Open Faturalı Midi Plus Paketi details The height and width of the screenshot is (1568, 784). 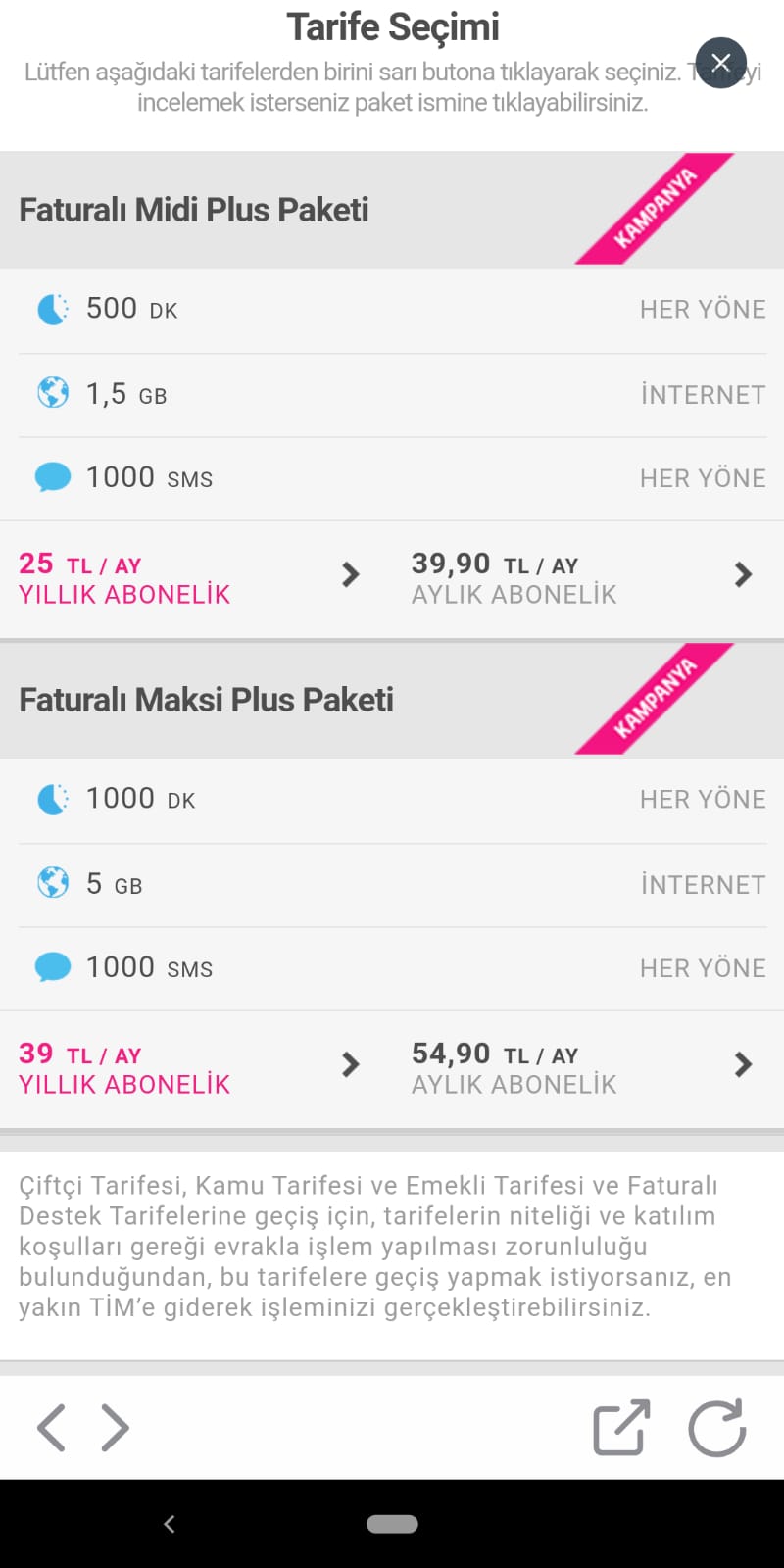click(194, 210)
